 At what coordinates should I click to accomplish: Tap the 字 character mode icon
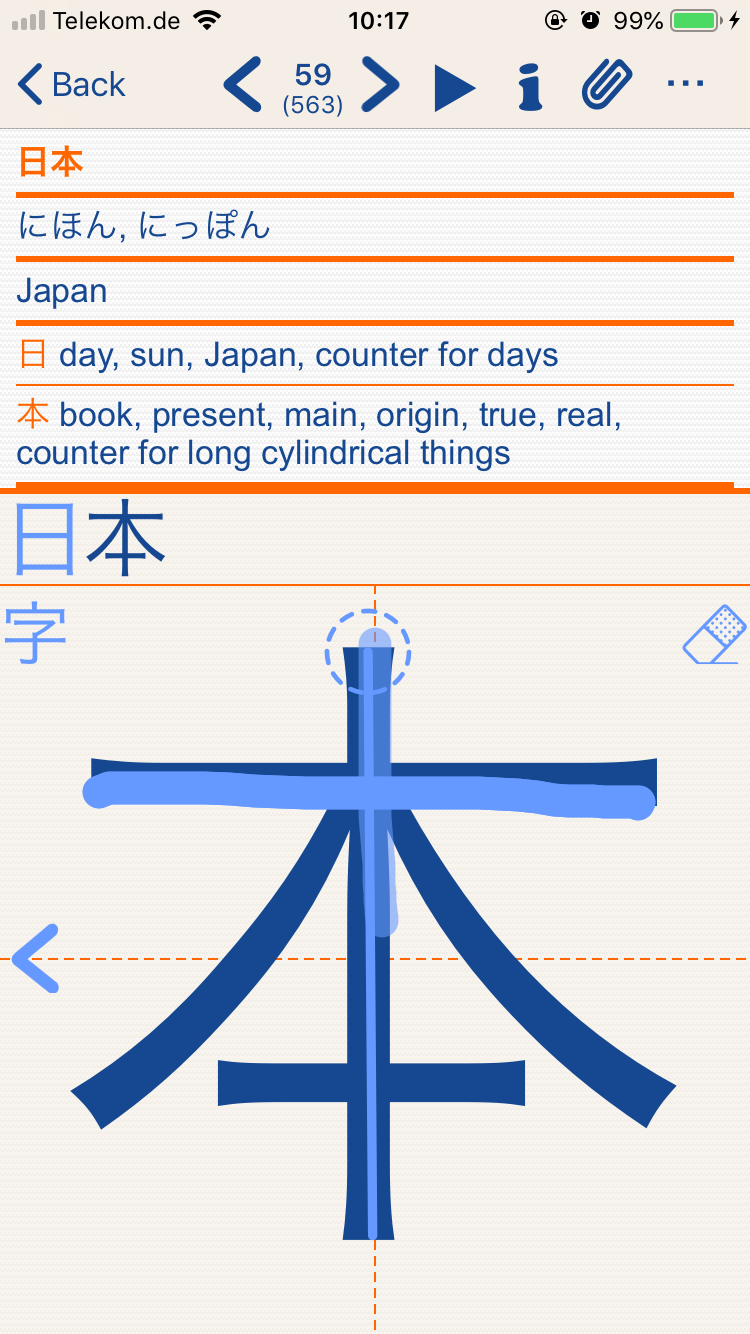[36, 633]
